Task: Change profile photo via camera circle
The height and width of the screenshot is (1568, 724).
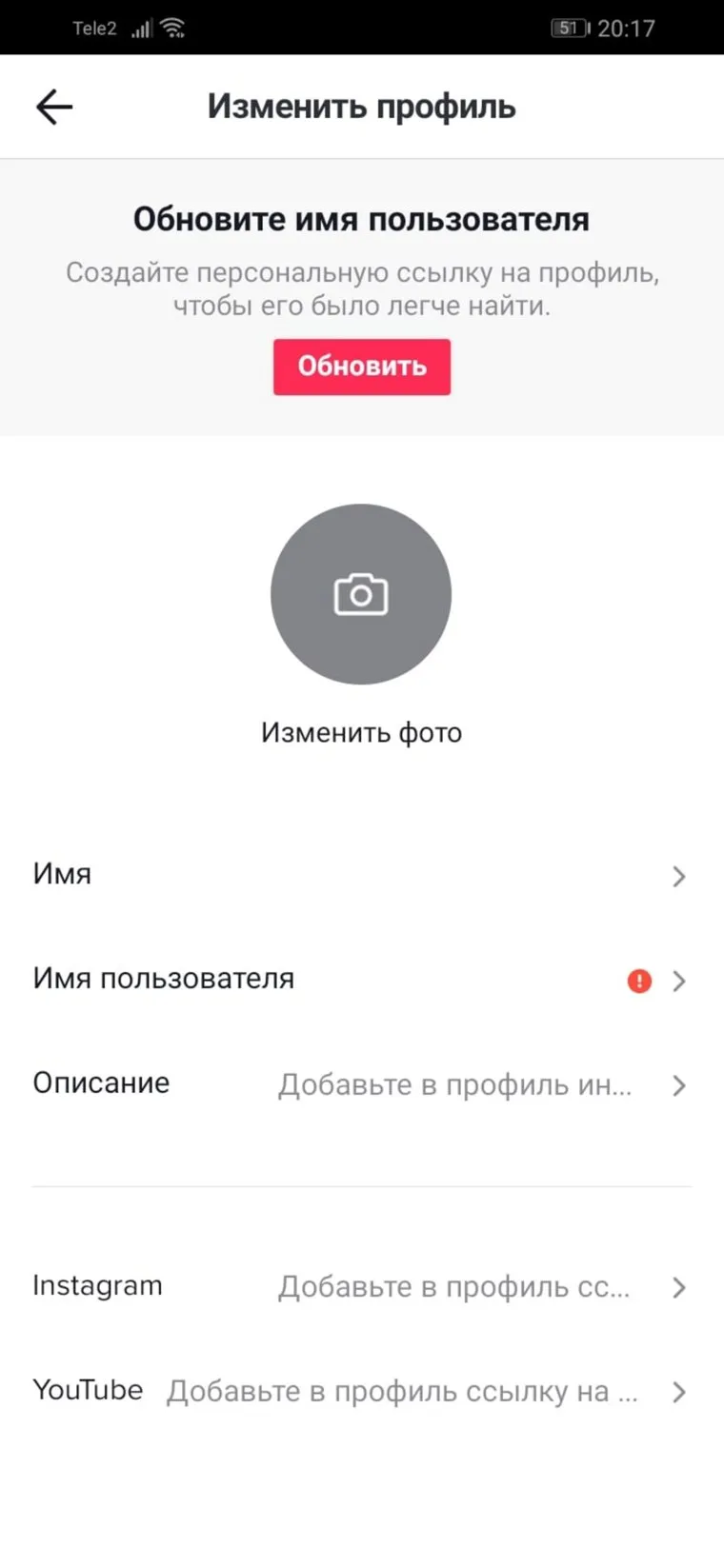Action: (360, 594)
